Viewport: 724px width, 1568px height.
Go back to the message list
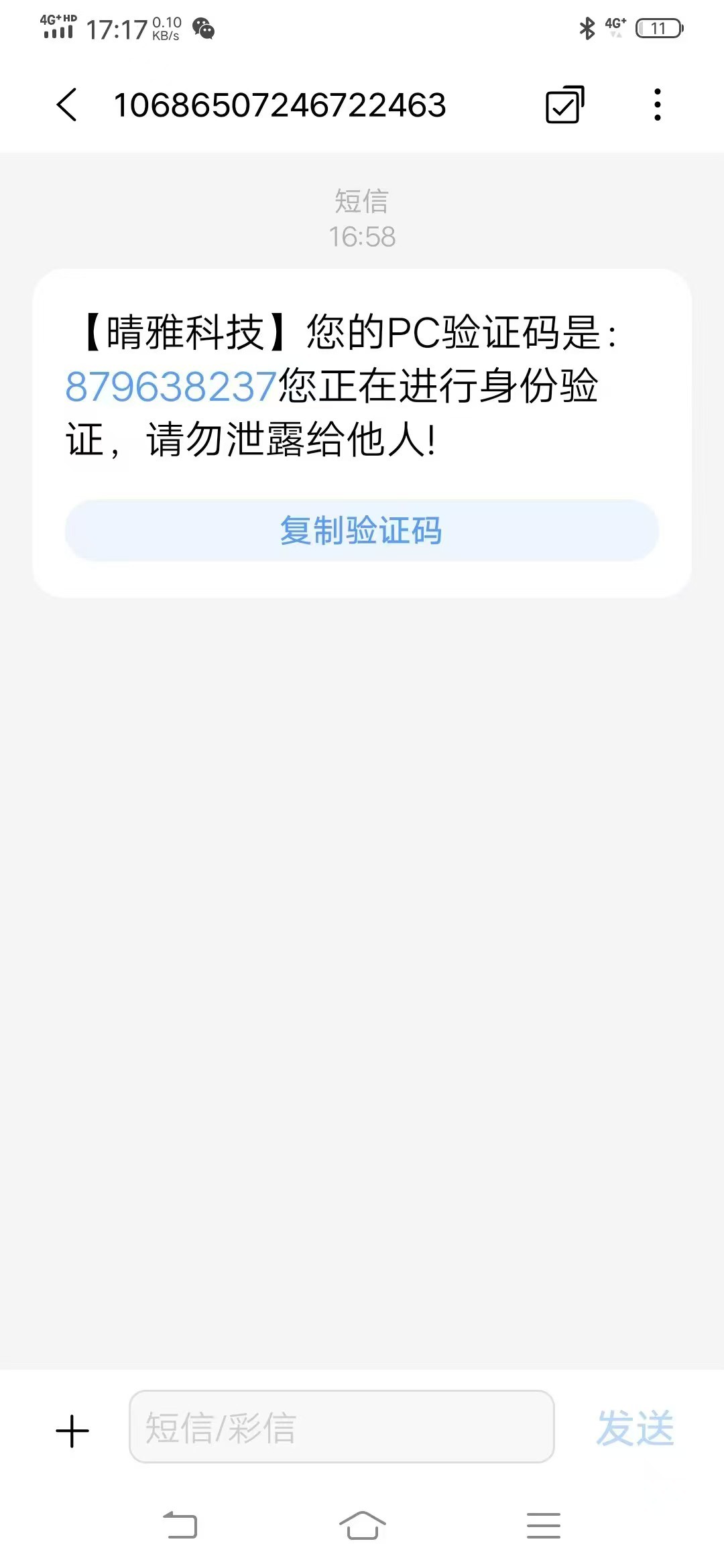[67, 105]
